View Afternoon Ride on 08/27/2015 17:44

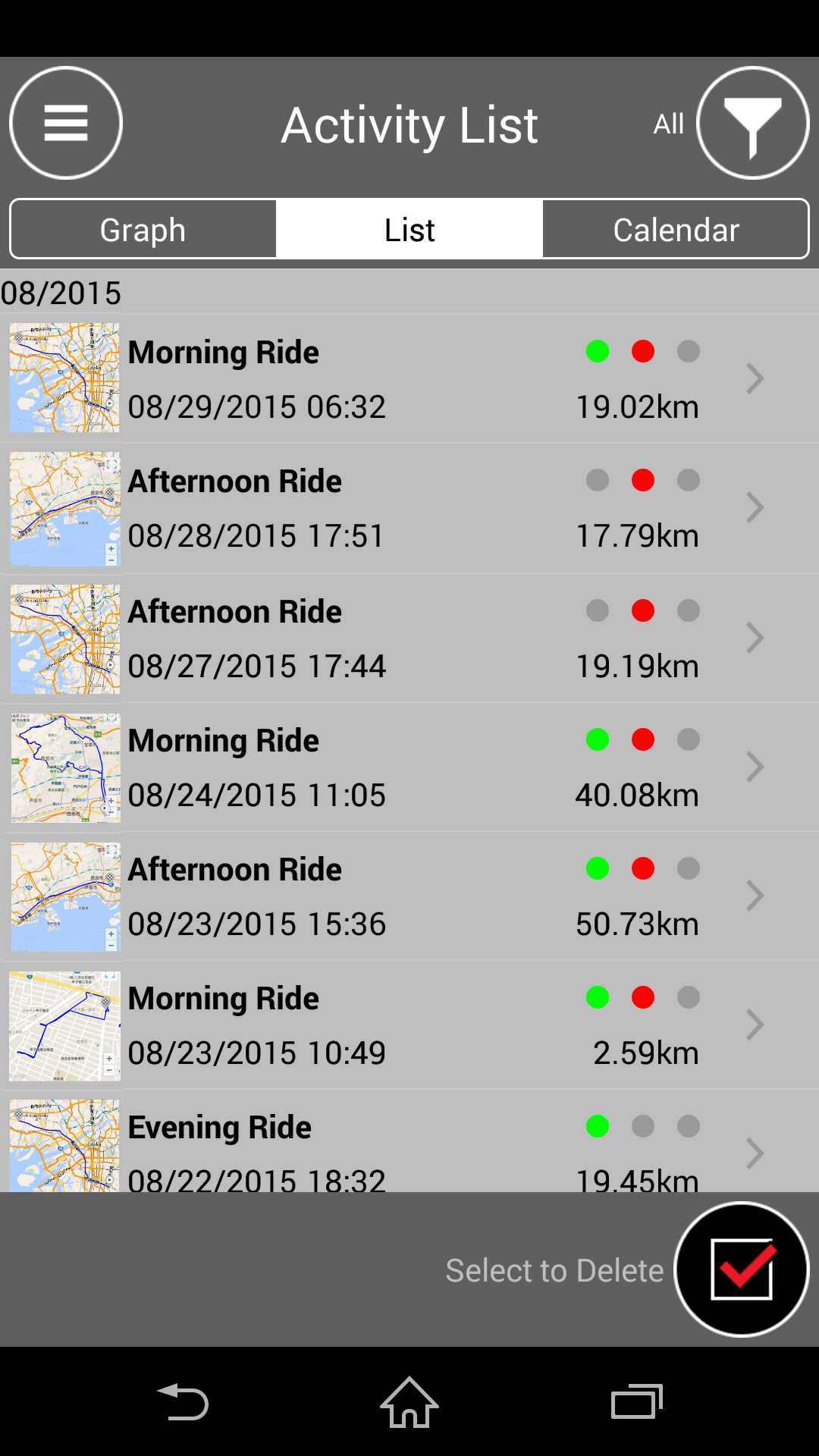tap(409, 638)
